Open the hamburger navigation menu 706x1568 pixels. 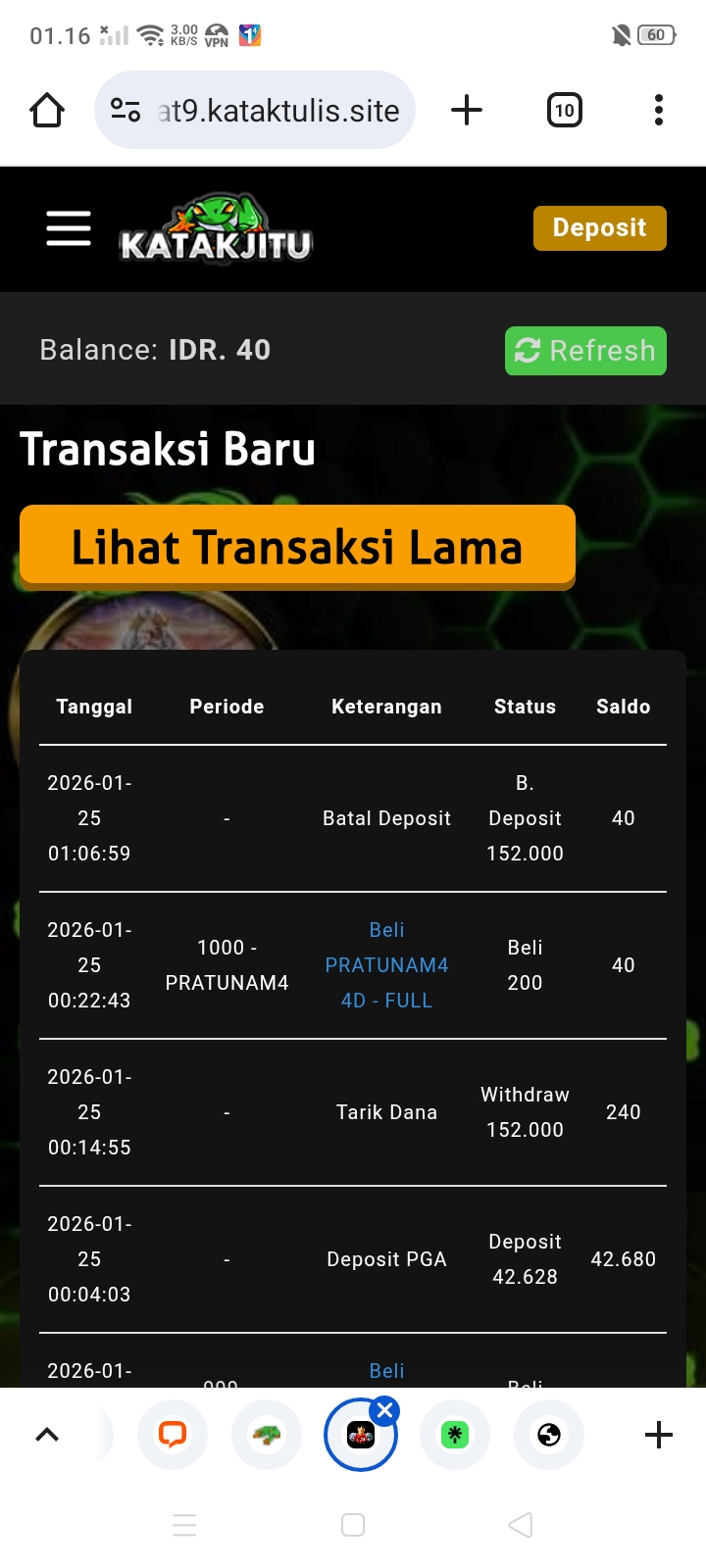pyautogui.click(x=69, y=228)
